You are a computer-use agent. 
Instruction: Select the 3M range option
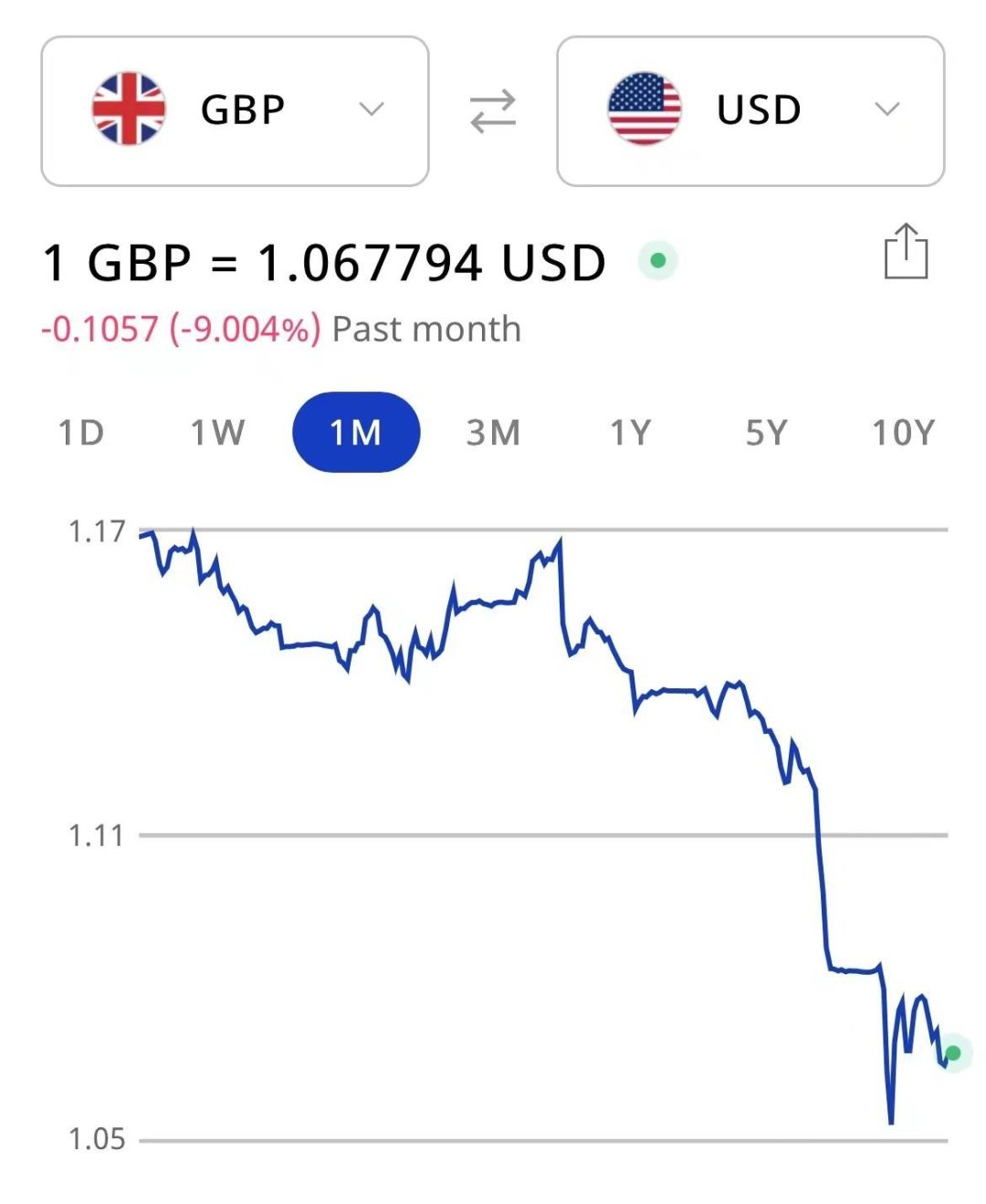[492, 433]
